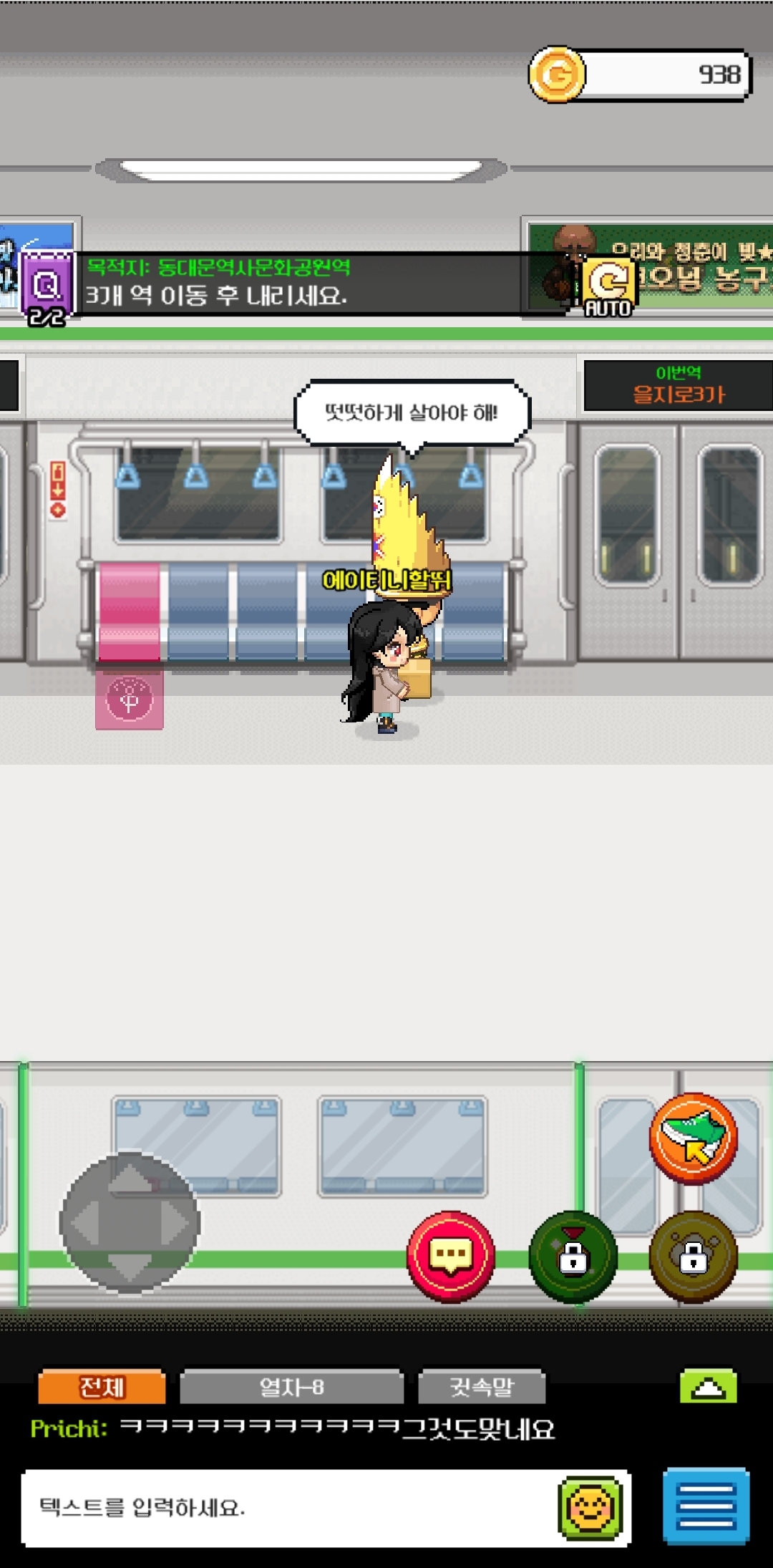Switch to the 귓속말 whisper tab
Image resolution: width=773 pixels, height=1568 pixels.
pyautogui.click(x=481, y=1387)
